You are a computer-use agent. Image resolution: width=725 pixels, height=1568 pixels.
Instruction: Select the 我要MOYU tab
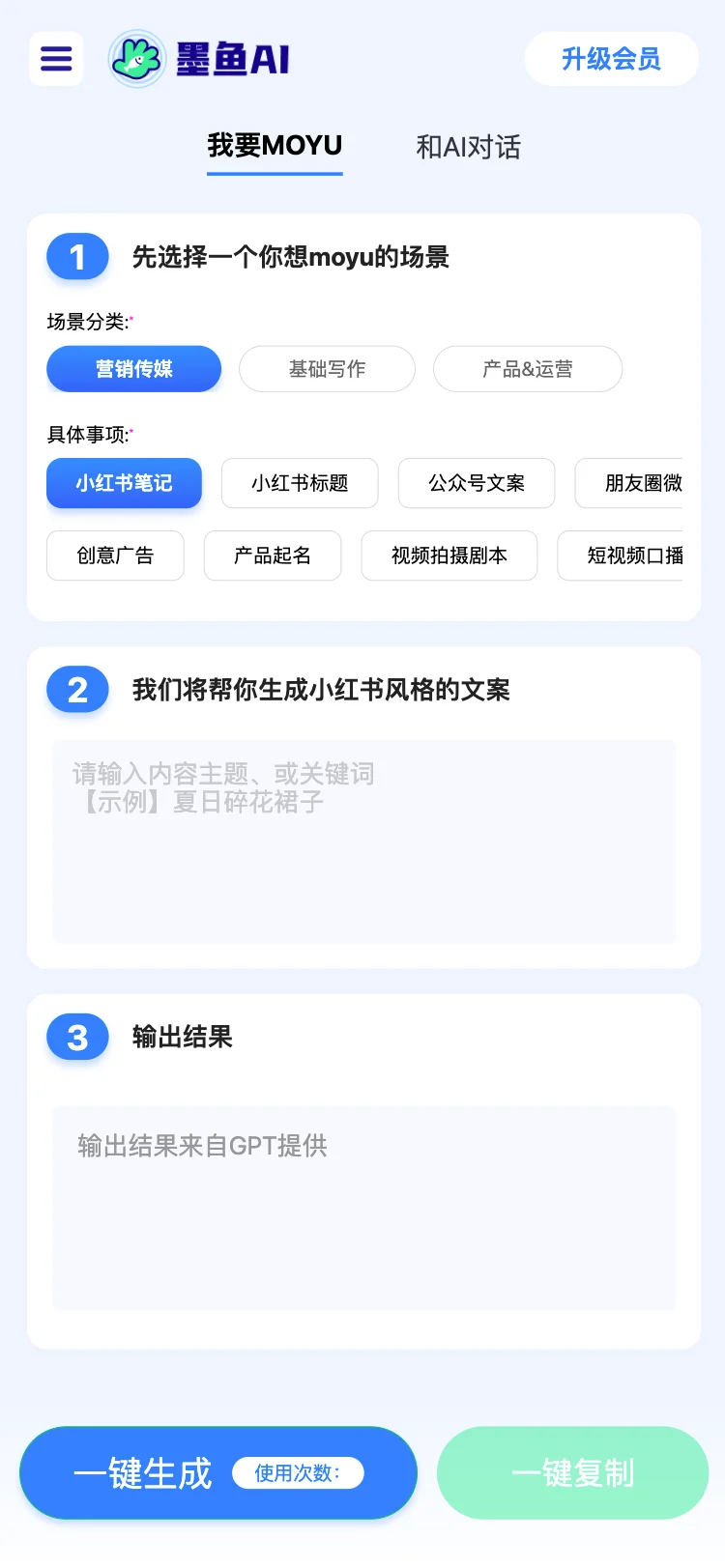tap(275, 146)
